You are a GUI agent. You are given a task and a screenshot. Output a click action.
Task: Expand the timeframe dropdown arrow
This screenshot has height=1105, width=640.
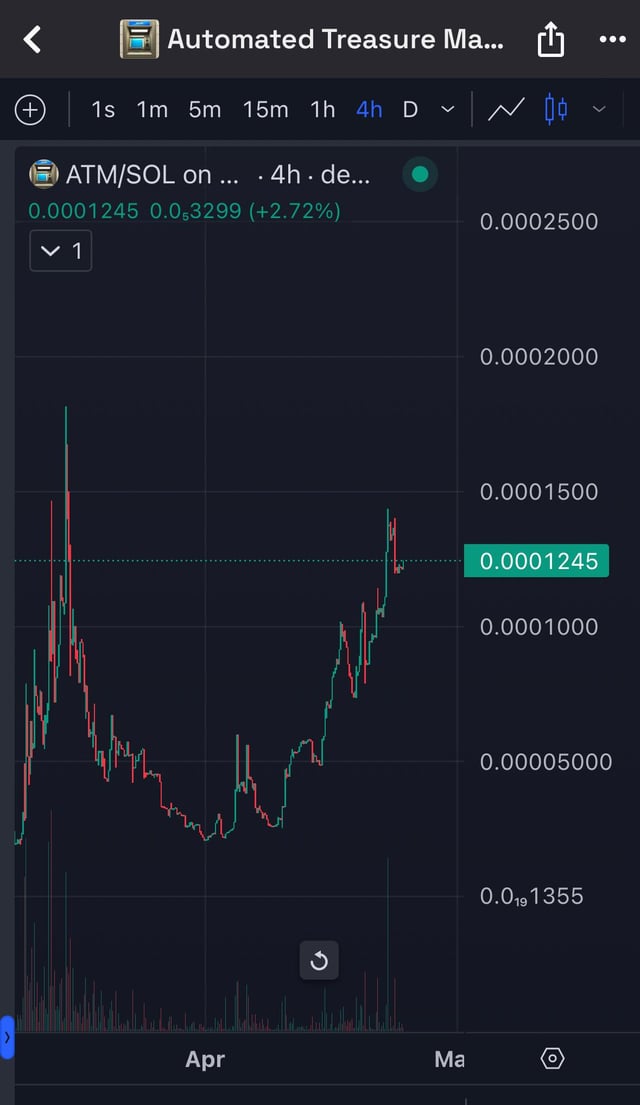tap(447, 110)
